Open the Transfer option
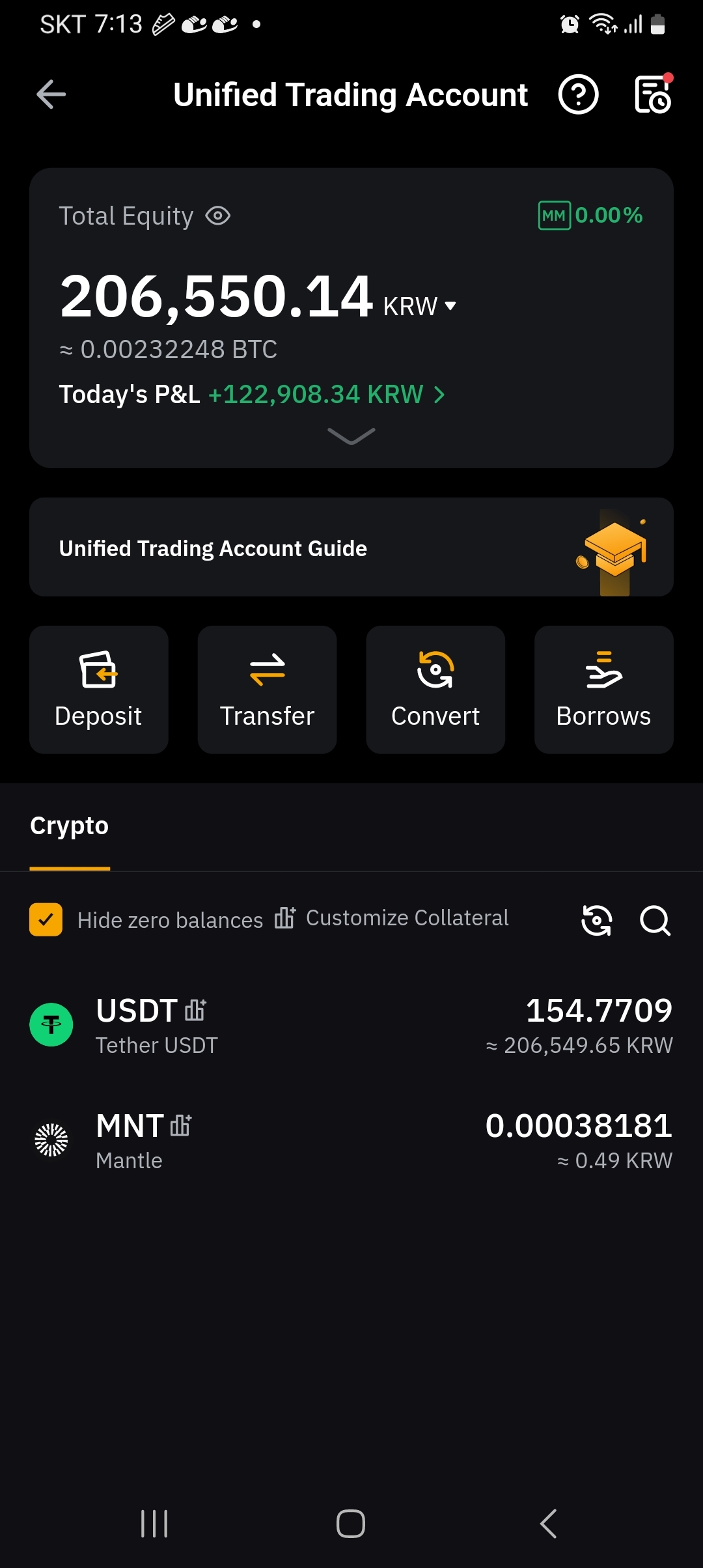 tap(267, 690)
